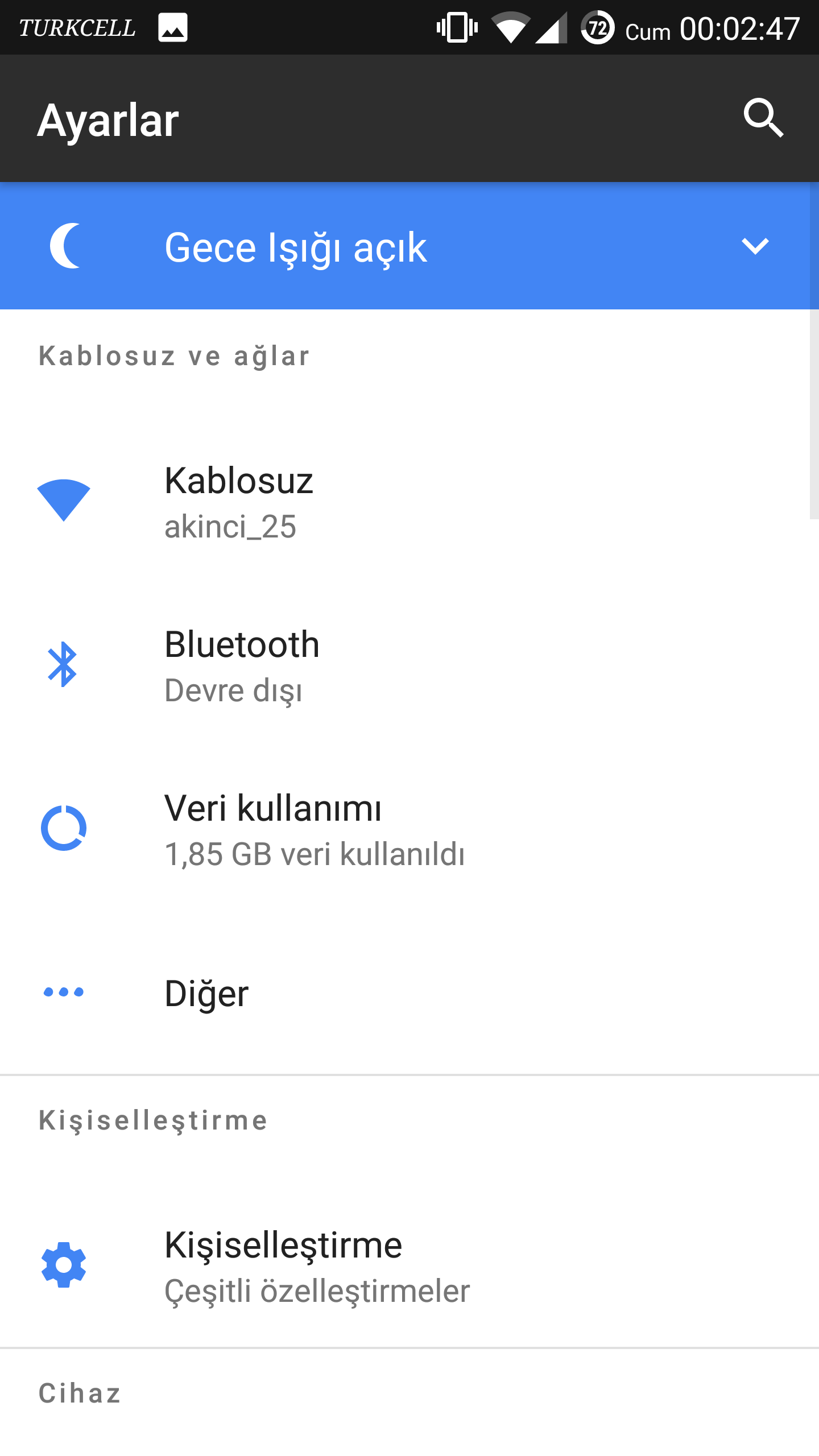Open Bluetooth settings

coord(409,665)
